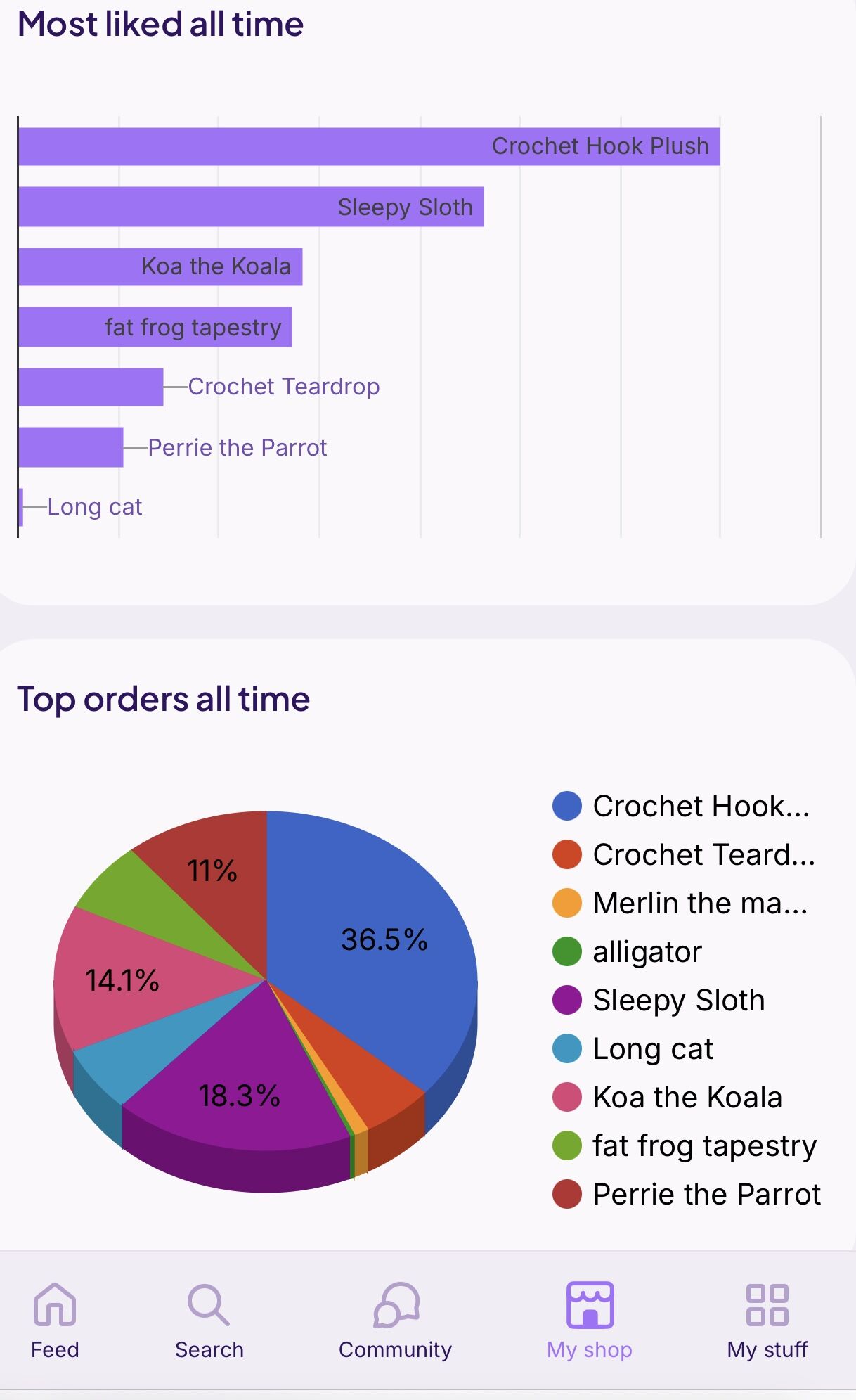This screenshot has width=856, height=1400.
Task: Tap the Crochet Hook legend entry
Action: [681, 806]
